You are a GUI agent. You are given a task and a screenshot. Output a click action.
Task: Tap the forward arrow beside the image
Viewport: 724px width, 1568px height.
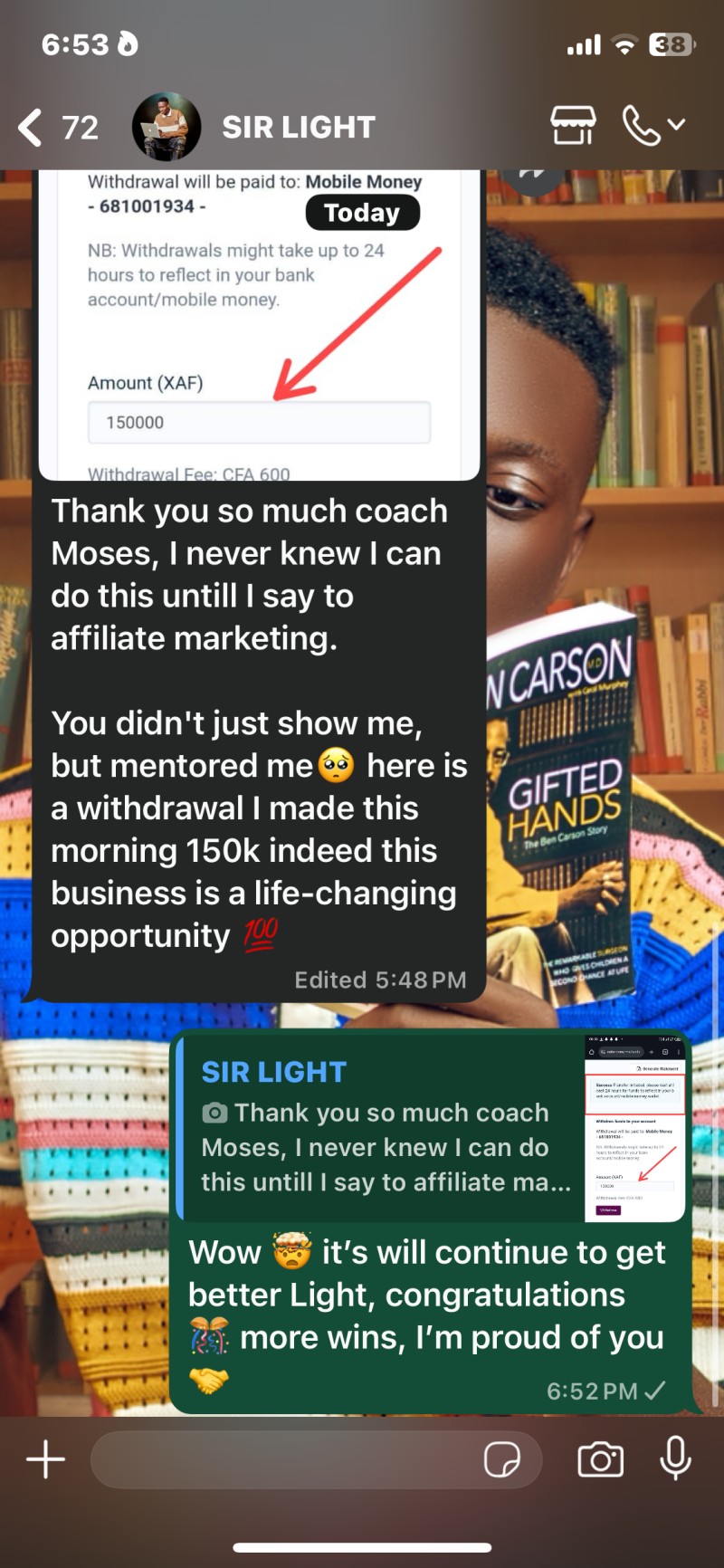pos(534,179)
